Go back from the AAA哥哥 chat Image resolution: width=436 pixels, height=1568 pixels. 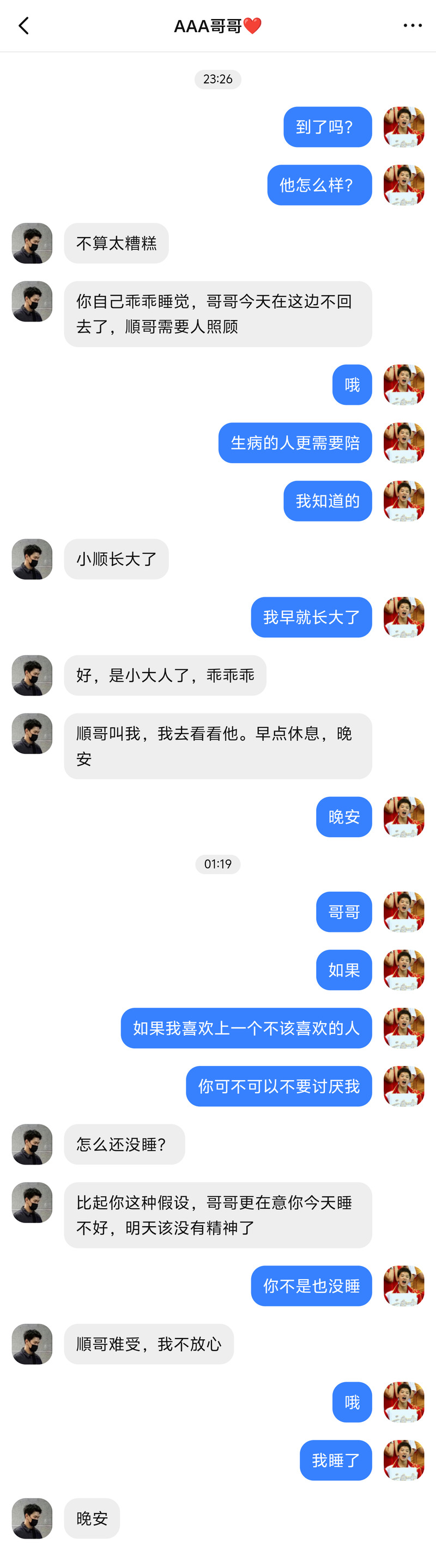coord(24,26)
